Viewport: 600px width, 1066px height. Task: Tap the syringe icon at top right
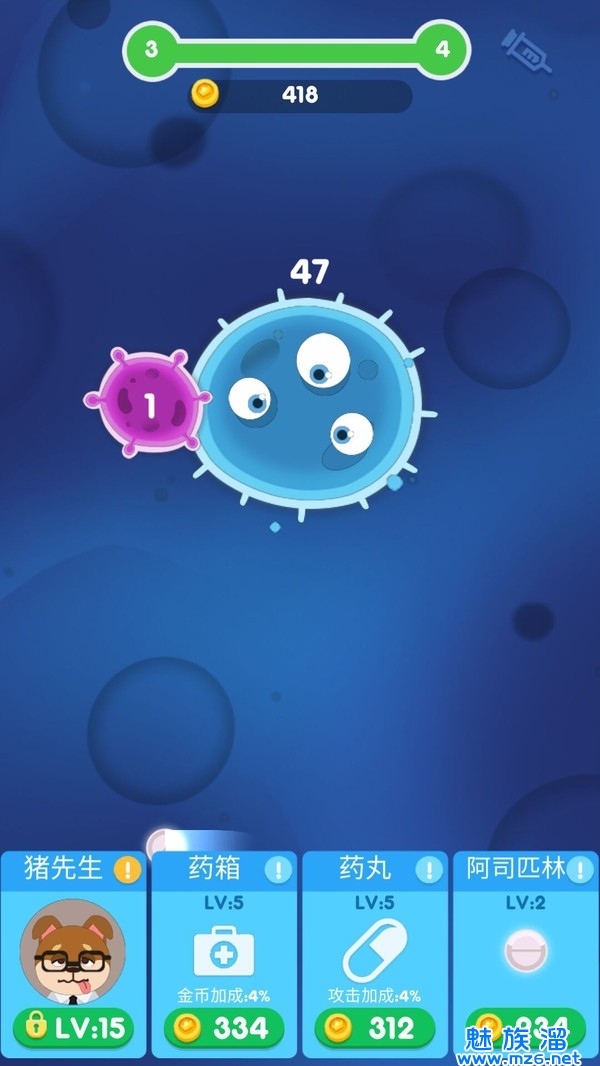526,51
